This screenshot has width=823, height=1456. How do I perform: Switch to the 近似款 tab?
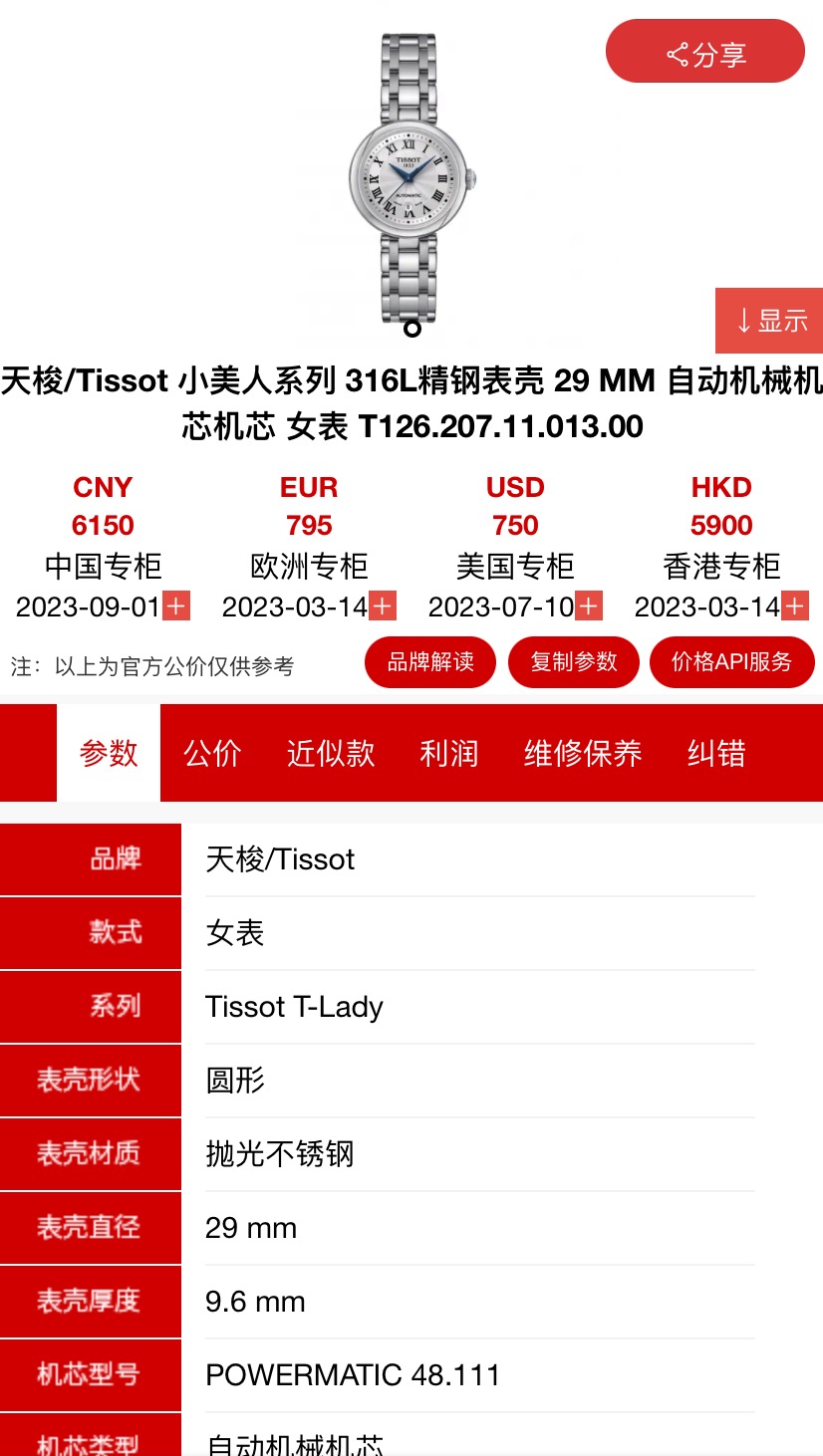pos(331,753)
